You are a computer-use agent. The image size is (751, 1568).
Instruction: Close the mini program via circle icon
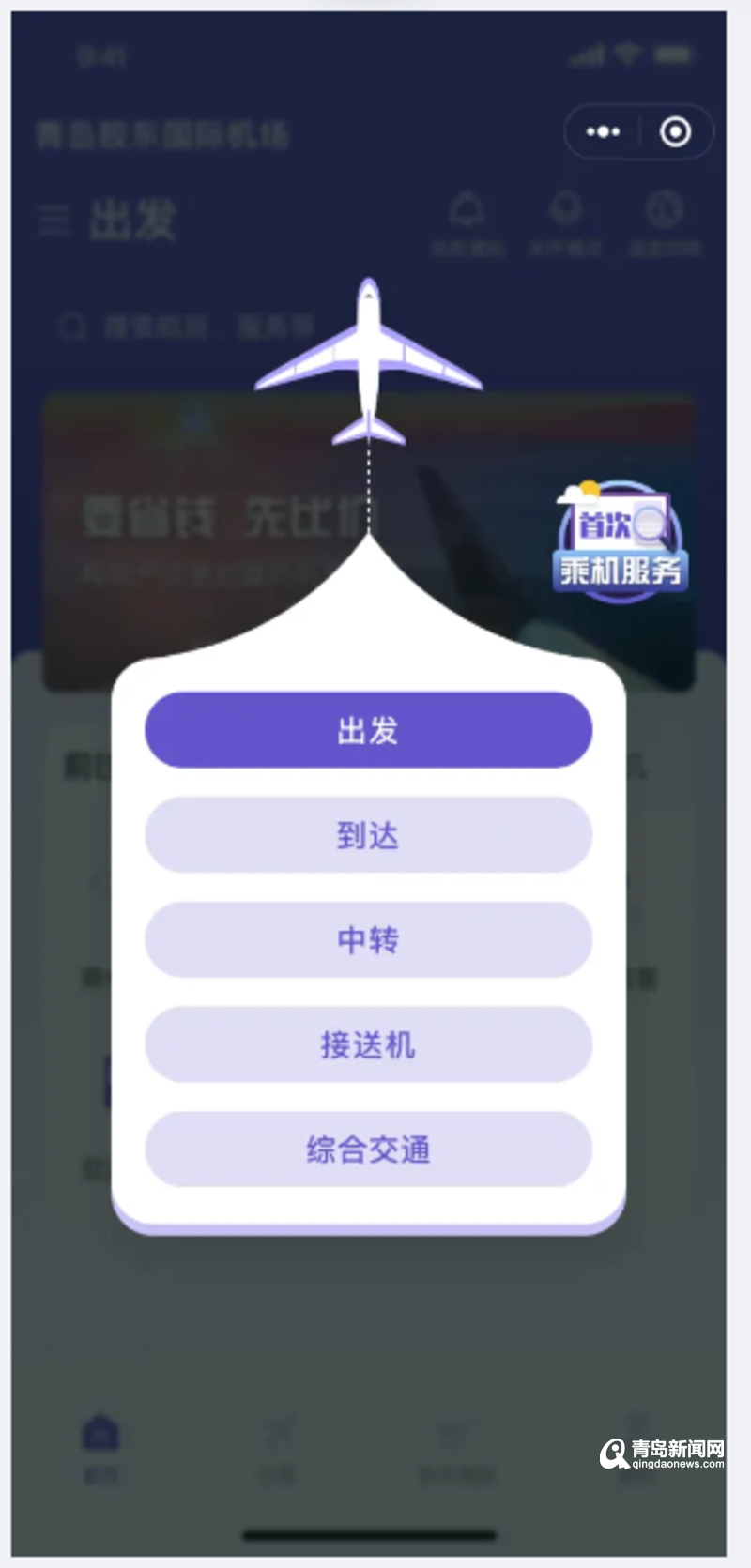675,132
